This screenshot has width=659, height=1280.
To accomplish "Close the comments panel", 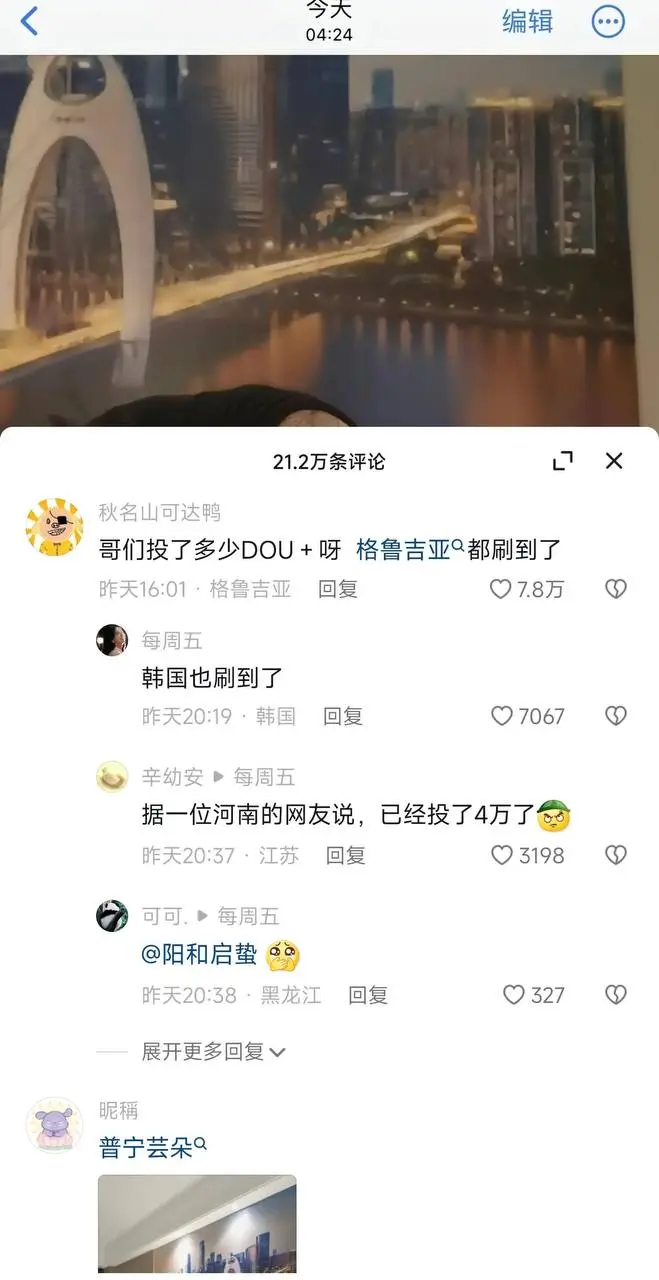I will pos(614,461).
